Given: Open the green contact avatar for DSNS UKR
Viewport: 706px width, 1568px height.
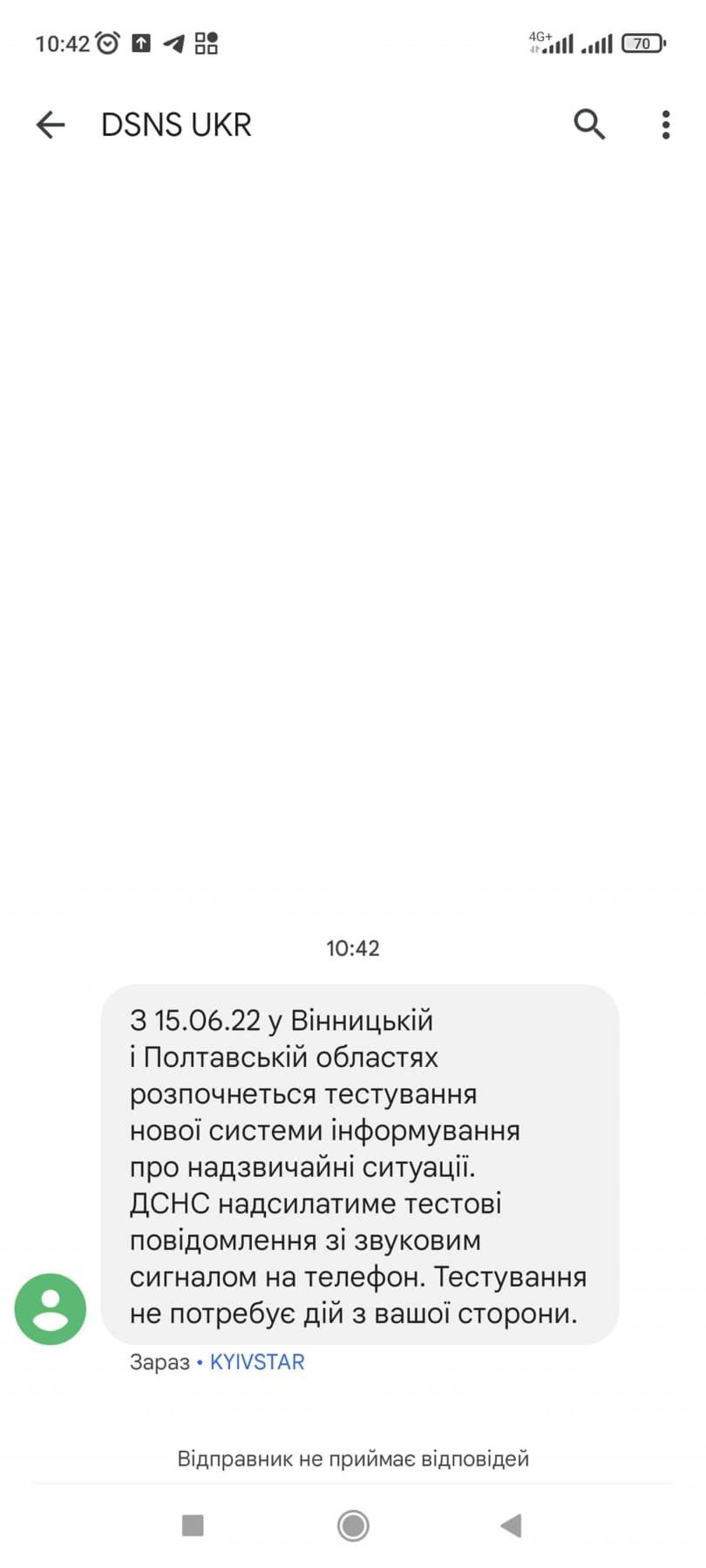Looking at the screenshot, I should (x=50, y=1309).
